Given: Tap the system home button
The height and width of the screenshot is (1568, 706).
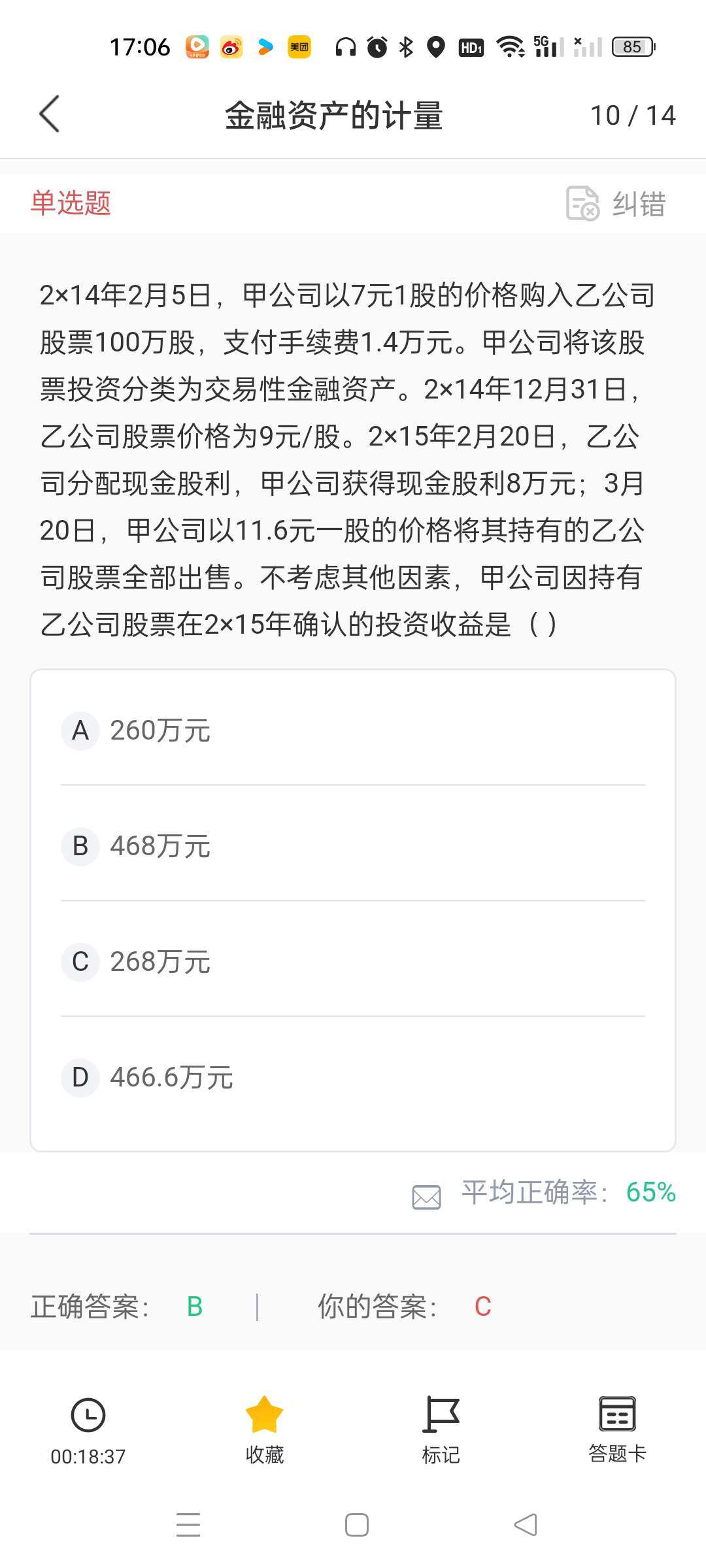Looking at the screenshot, I should tap(356, 1525).
